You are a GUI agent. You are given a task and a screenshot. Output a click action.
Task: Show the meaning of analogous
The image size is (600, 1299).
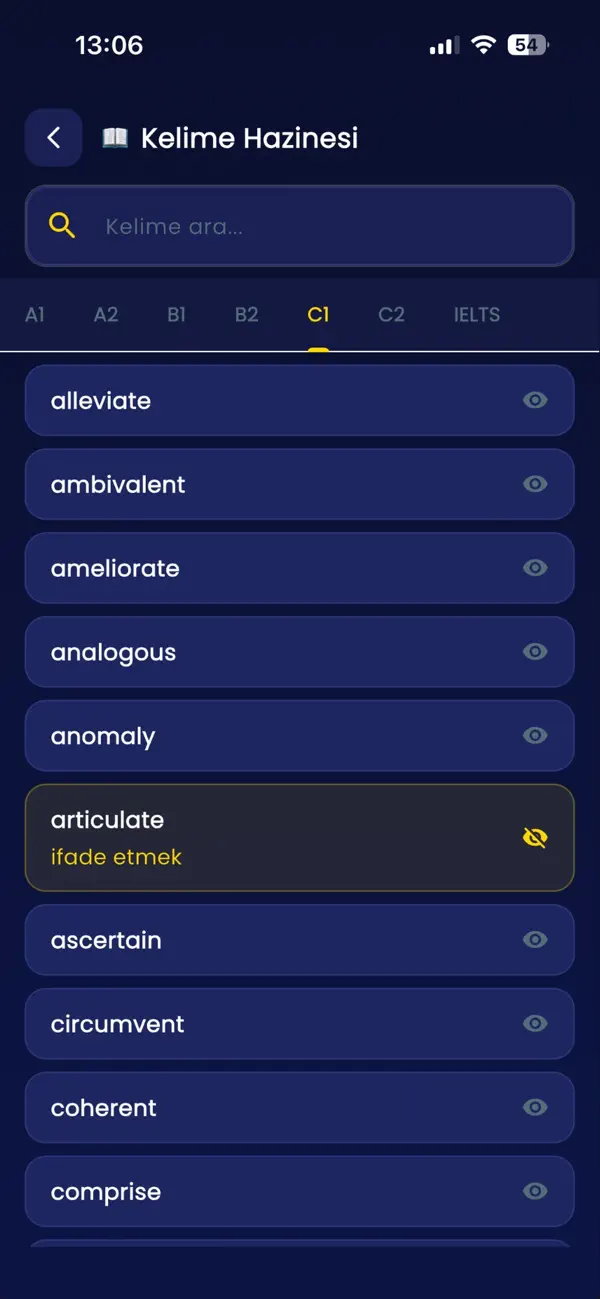(536, 652)
